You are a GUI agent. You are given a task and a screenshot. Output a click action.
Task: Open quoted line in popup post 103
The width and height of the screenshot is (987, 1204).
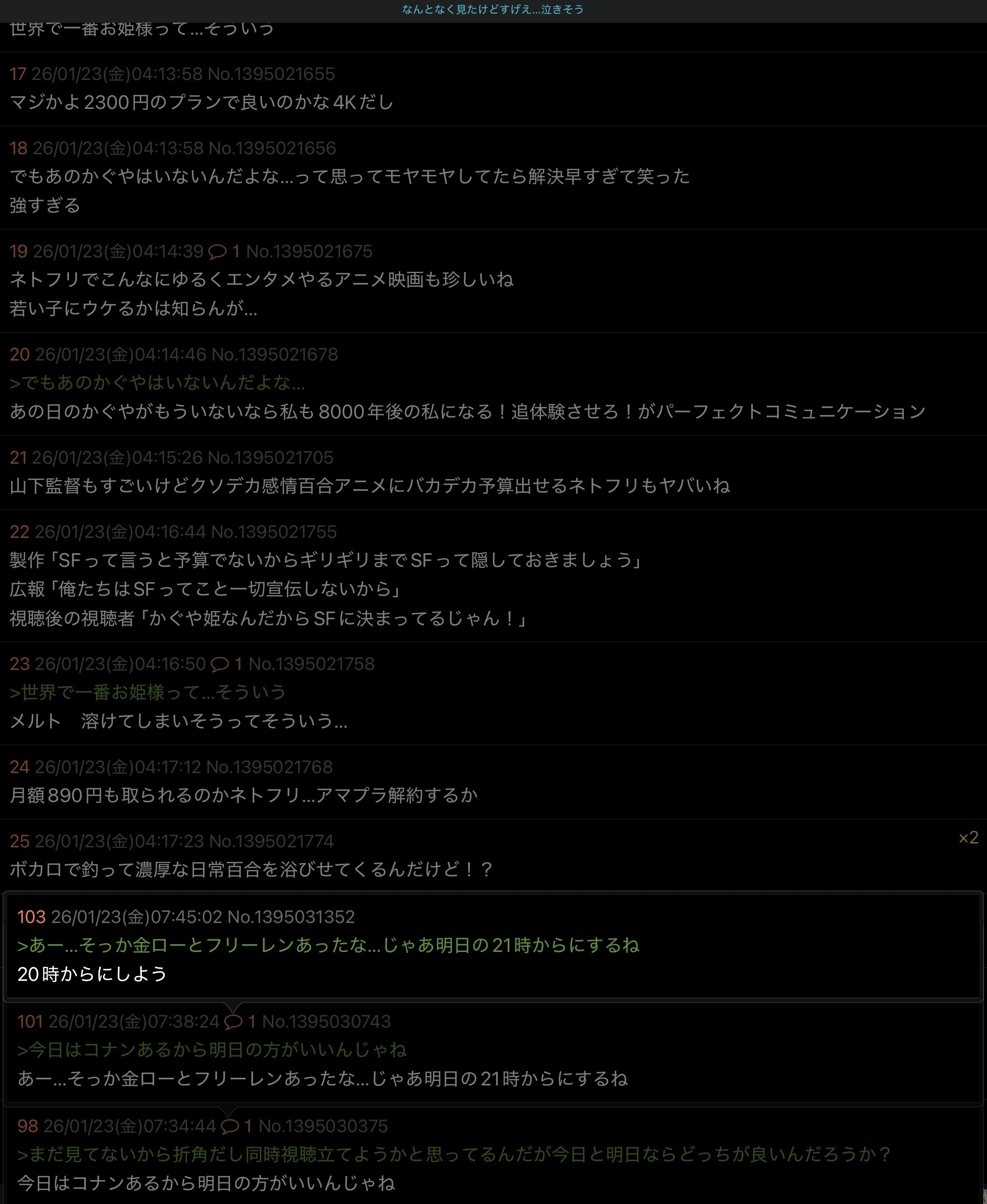[327, 945]
